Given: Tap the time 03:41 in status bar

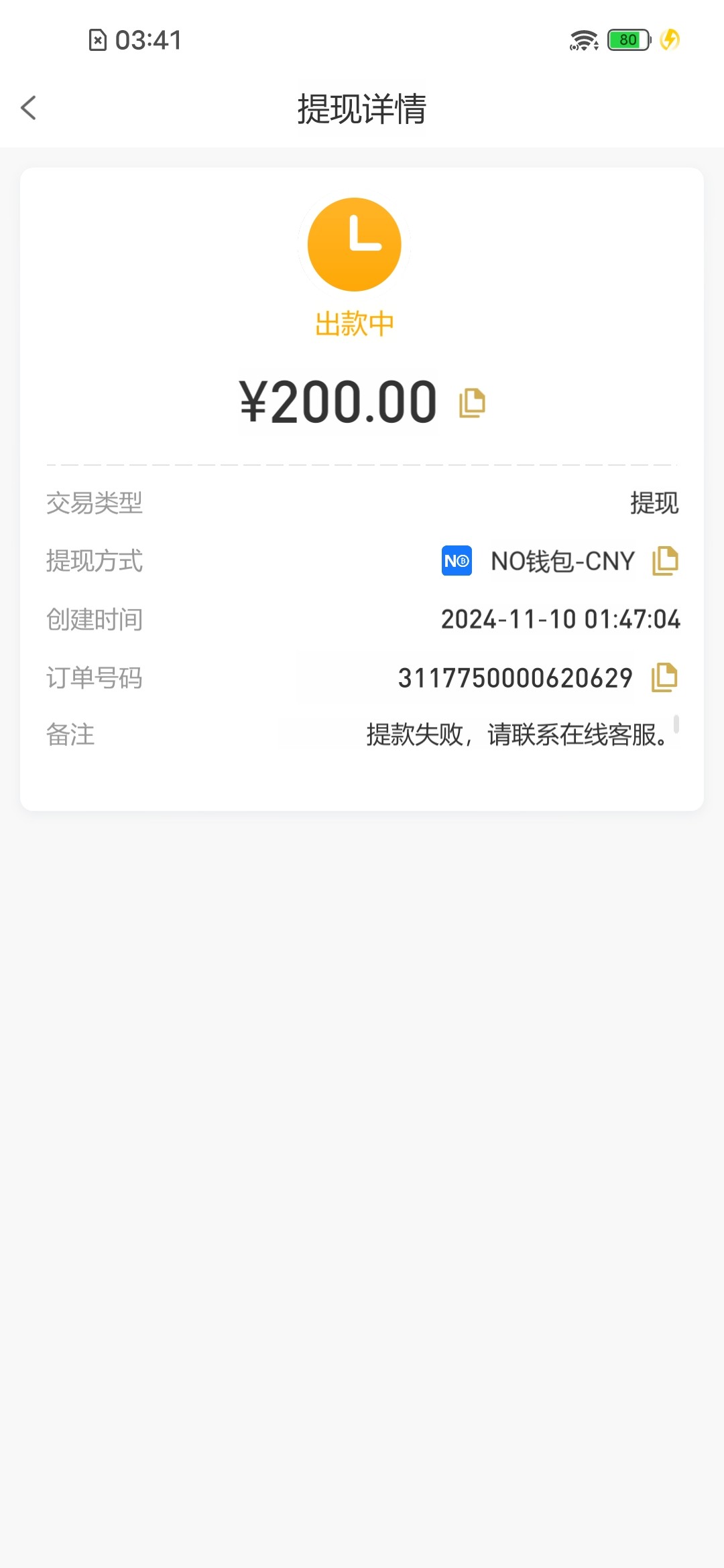Looking at the screenshot, I should pos(148,40).
